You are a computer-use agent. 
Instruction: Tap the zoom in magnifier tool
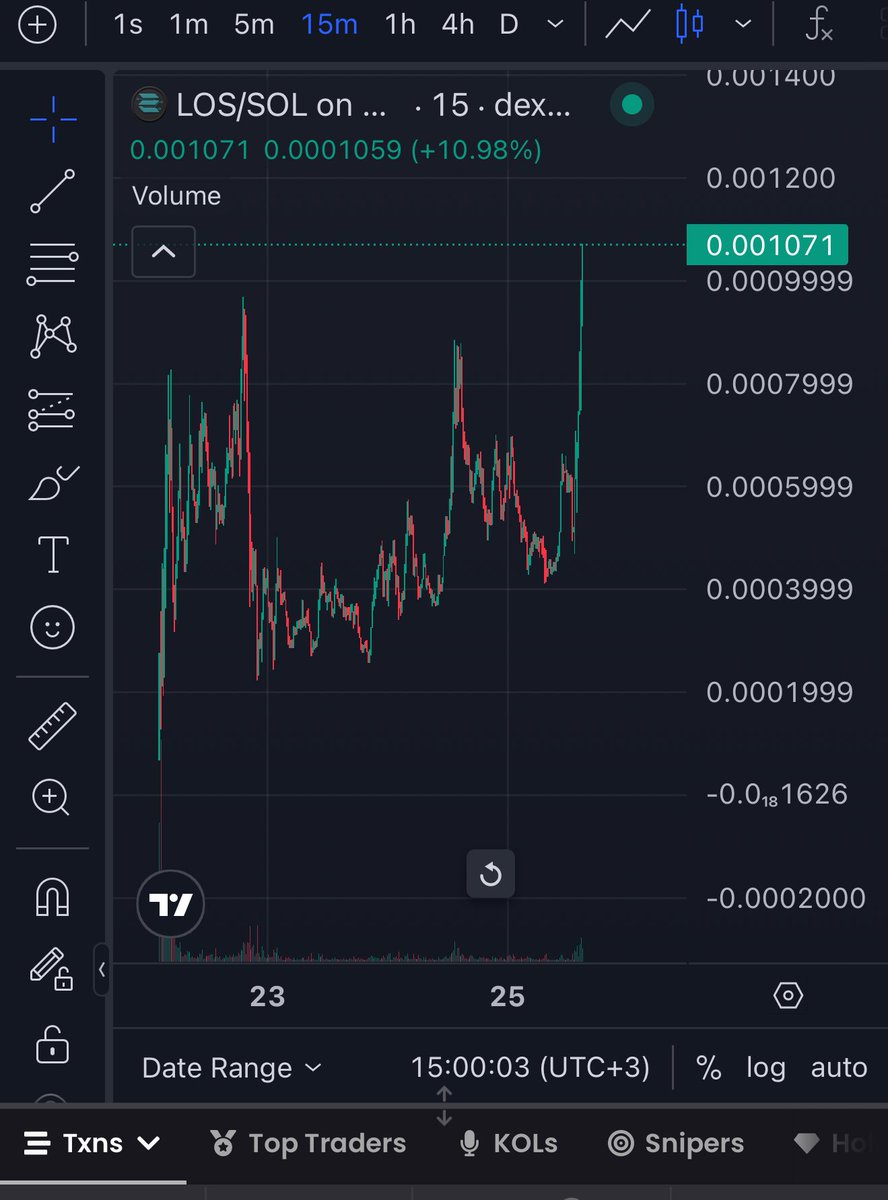point(51,798)
